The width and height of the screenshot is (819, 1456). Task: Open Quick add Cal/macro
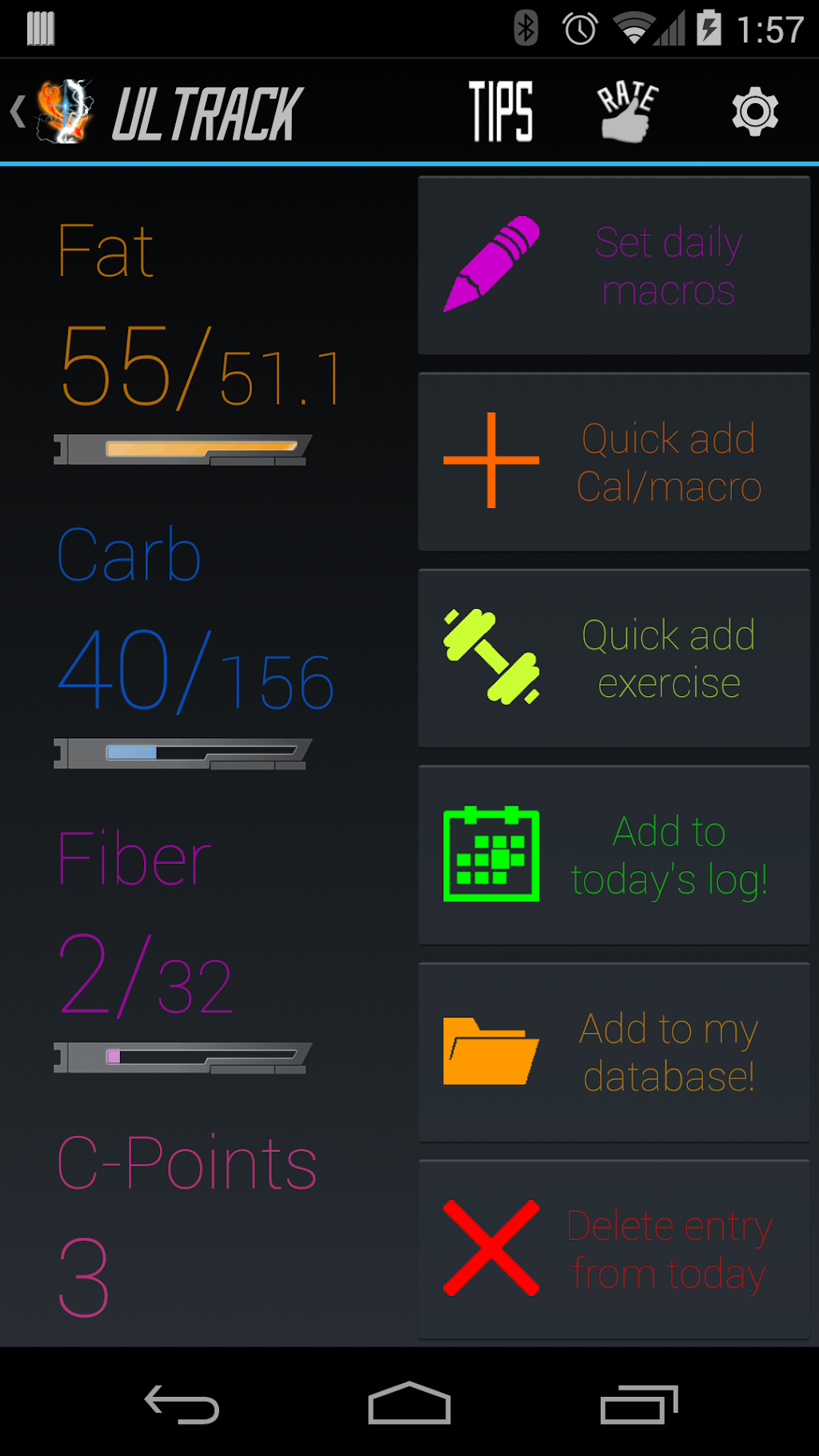[x=613, y=462]
